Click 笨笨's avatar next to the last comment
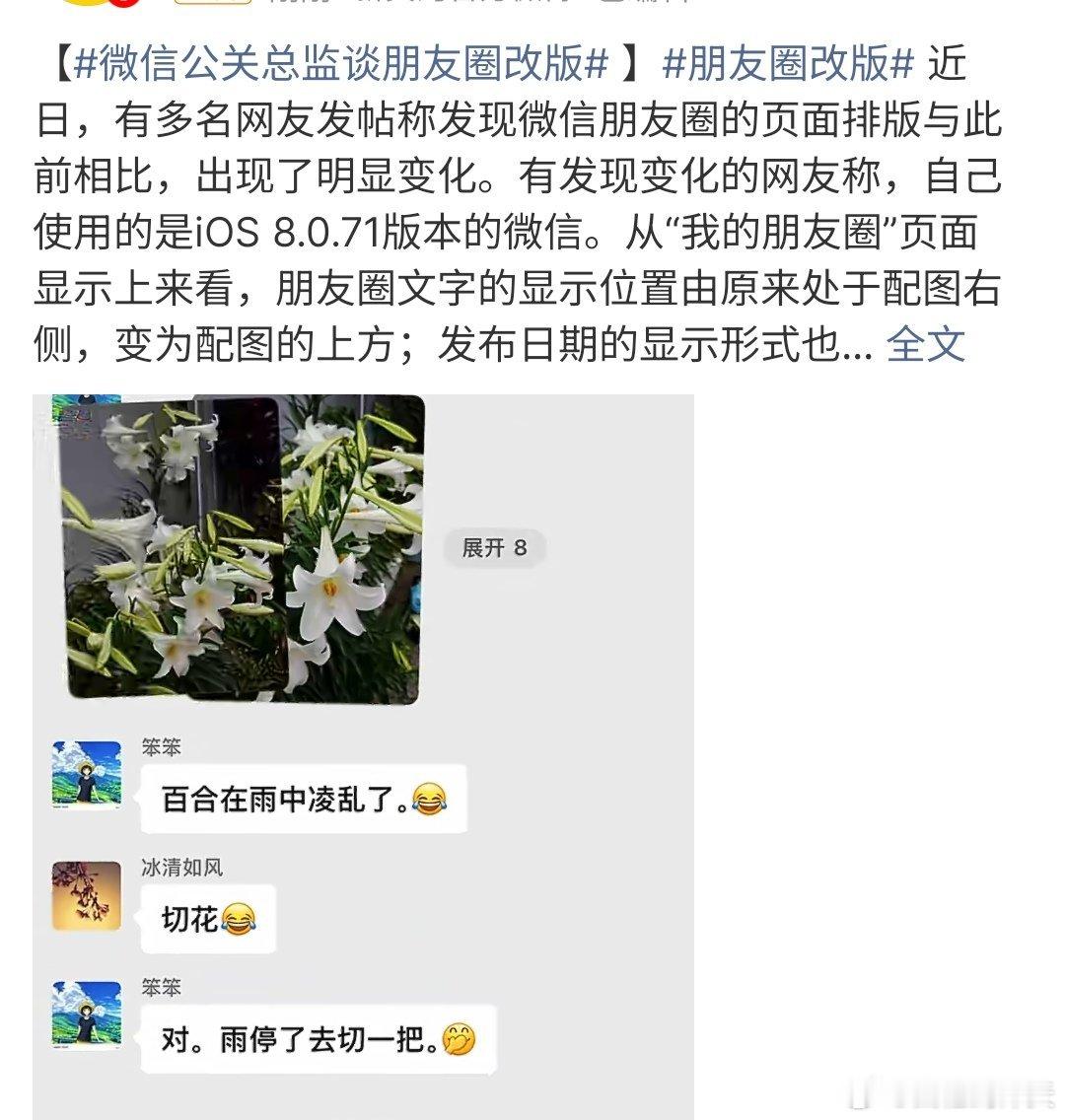Image resolution: width=1065 pixels, height=1120 pixels. pyautogui.click(x=87, y=1015)
